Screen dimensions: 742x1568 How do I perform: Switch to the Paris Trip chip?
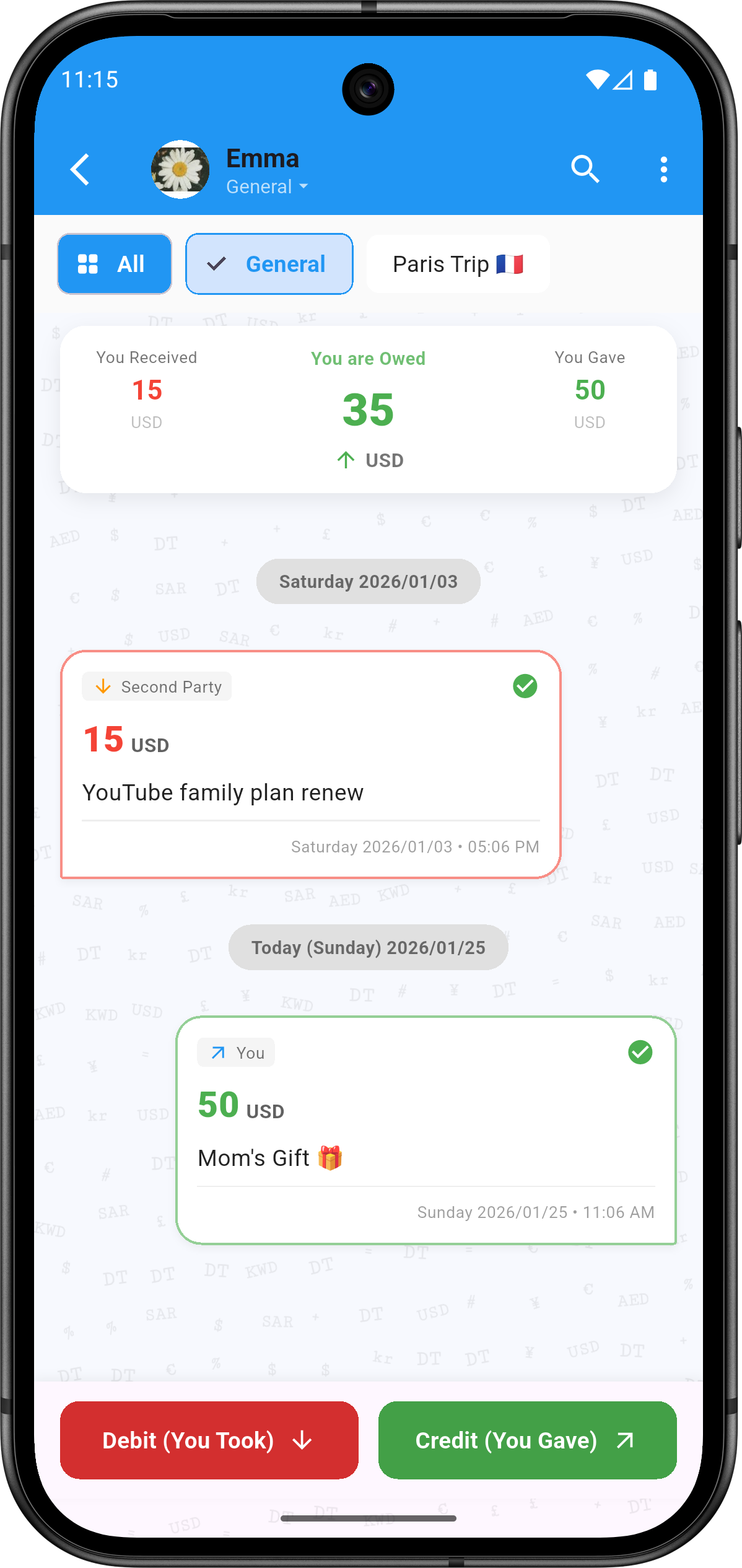458,264
